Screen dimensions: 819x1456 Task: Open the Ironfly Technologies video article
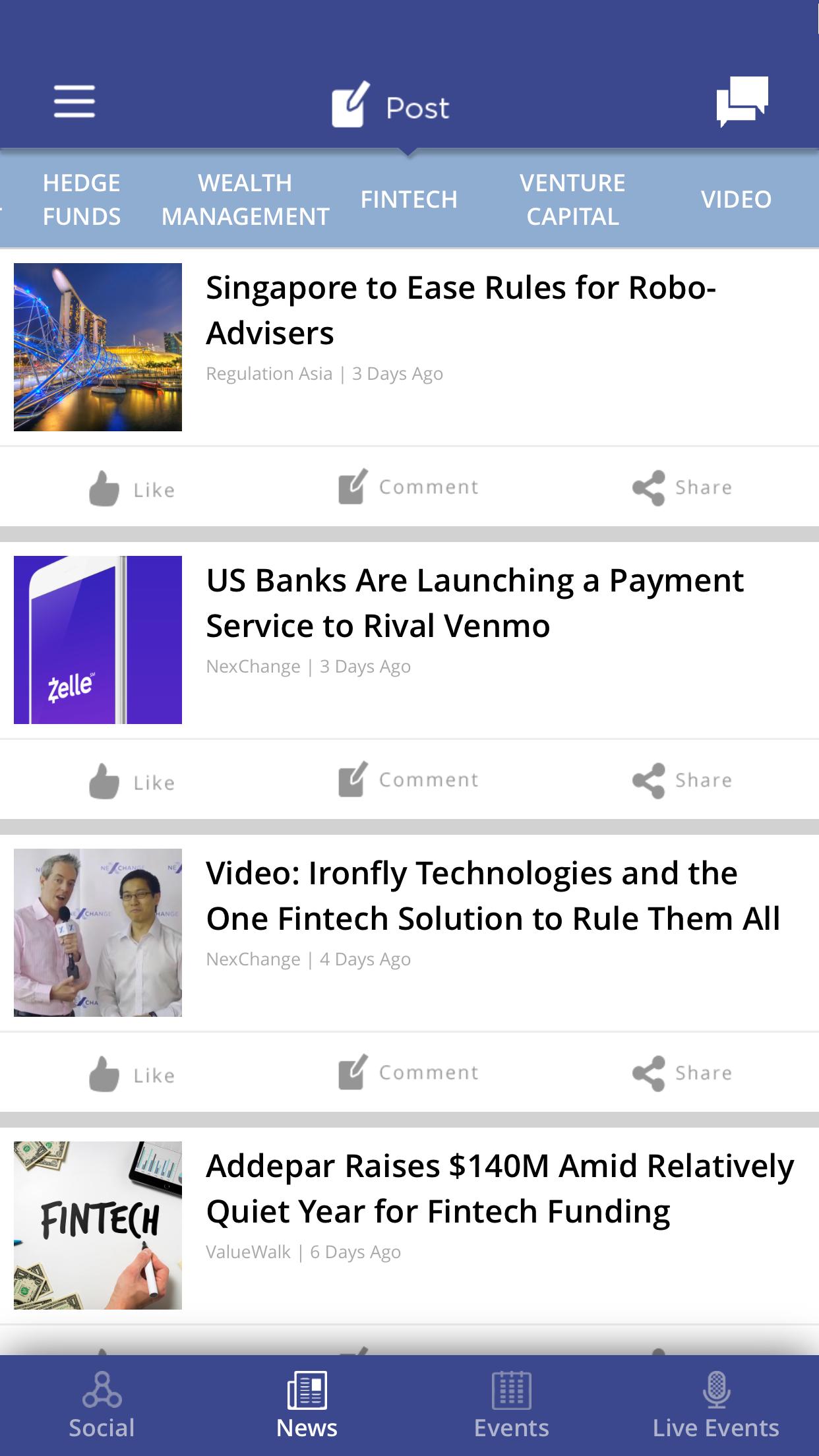point(492,895)
